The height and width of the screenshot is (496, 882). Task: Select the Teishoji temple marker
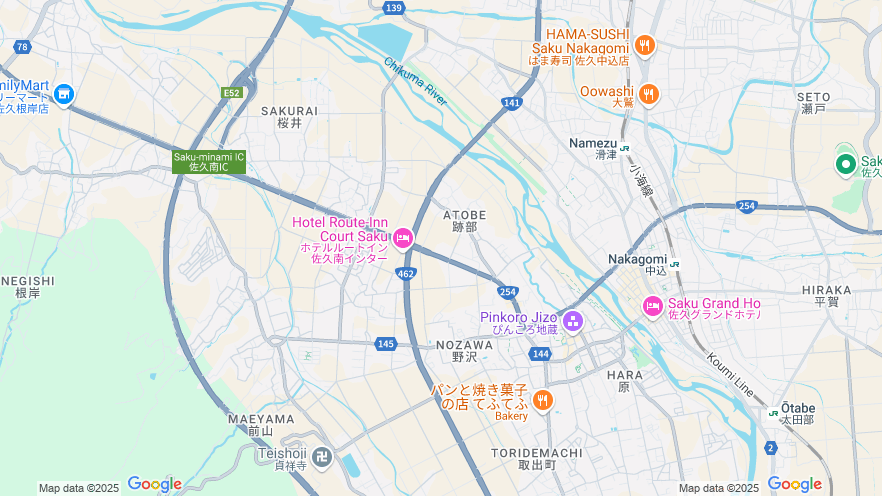tap(321, 458)
